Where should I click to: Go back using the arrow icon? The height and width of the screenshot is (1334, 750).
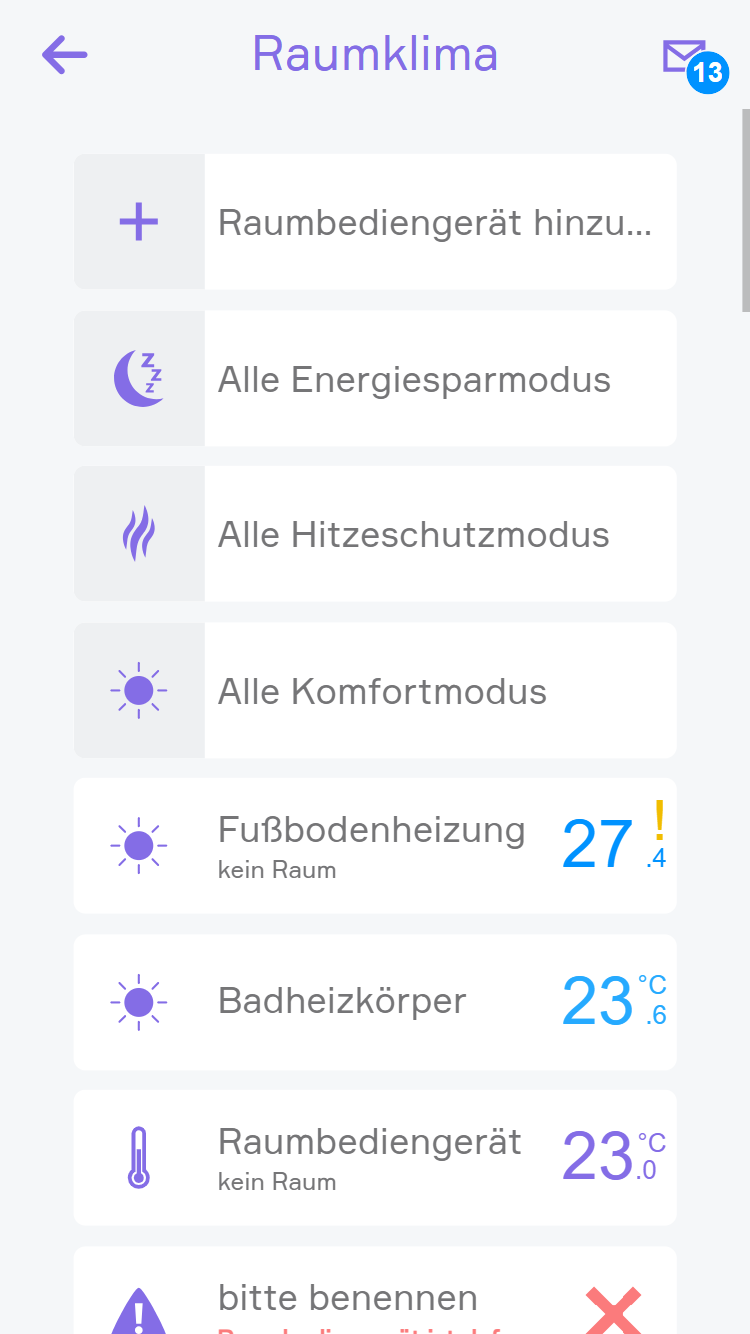[x=65, y=55]
